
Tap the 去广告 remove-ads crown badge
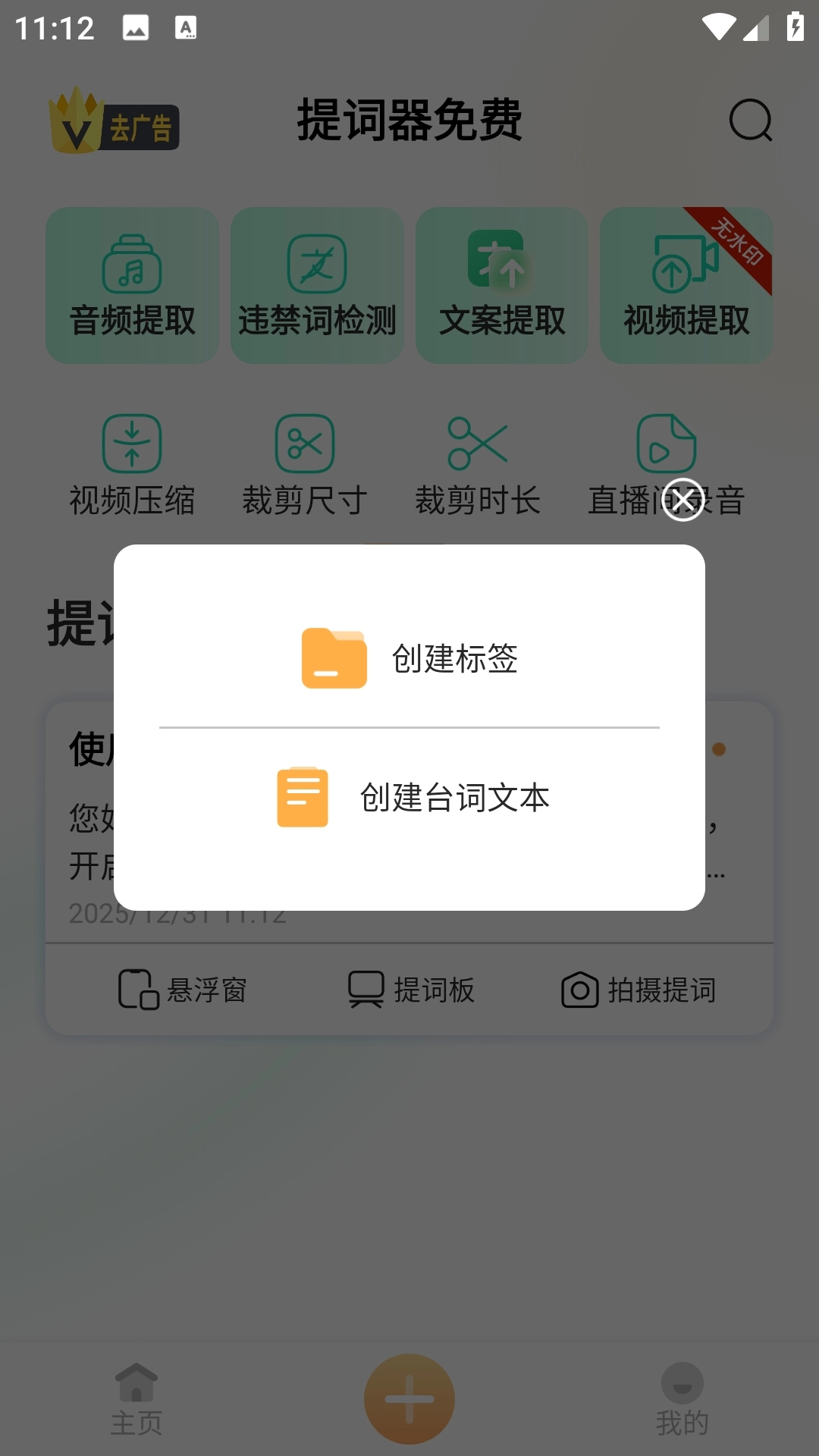click(x=114, y=121)
